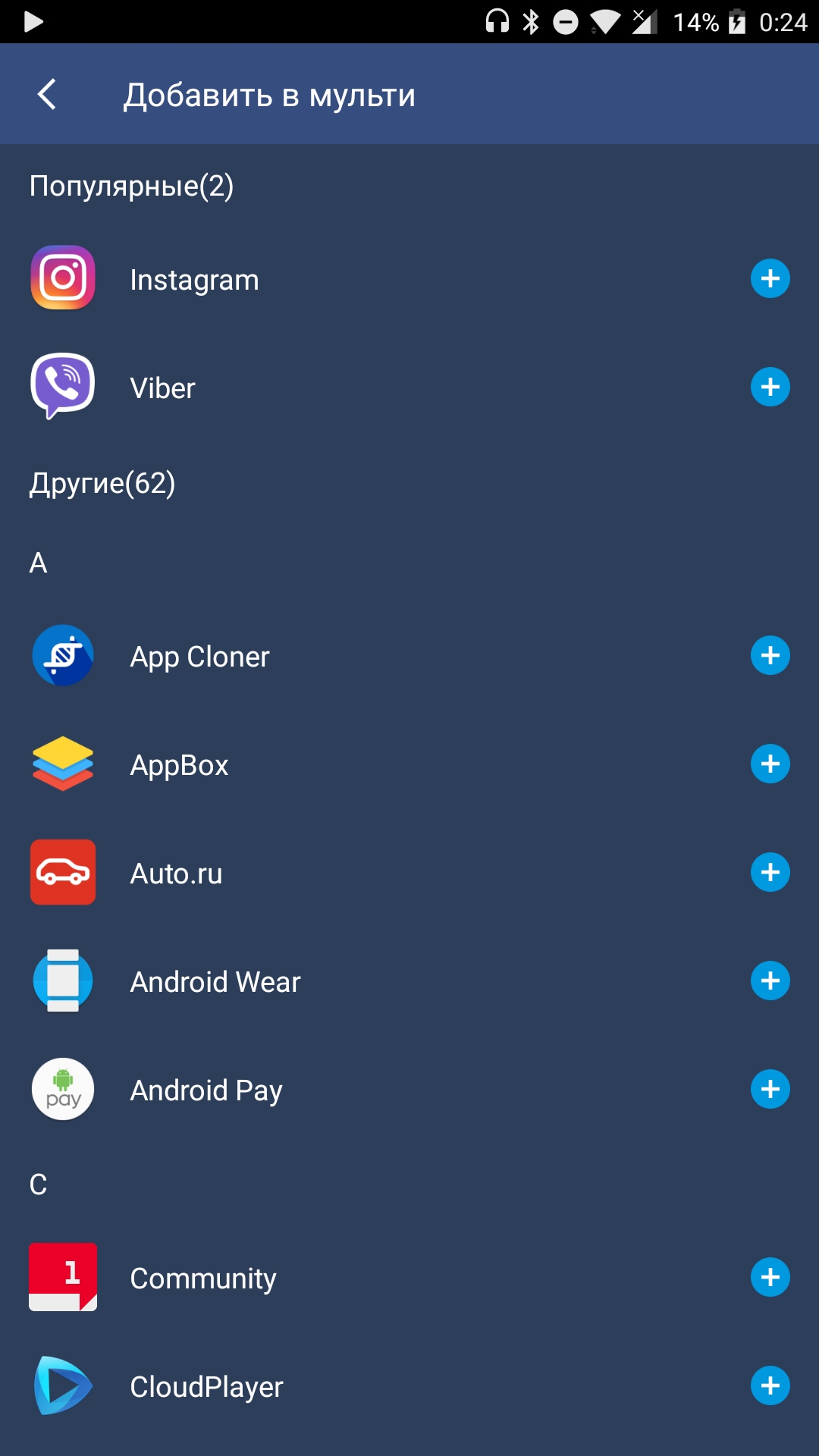This screenshot has width=819, height=1456.
Task: Tap the plus icon beside Android Wear
Action: [x=770, y=981]
